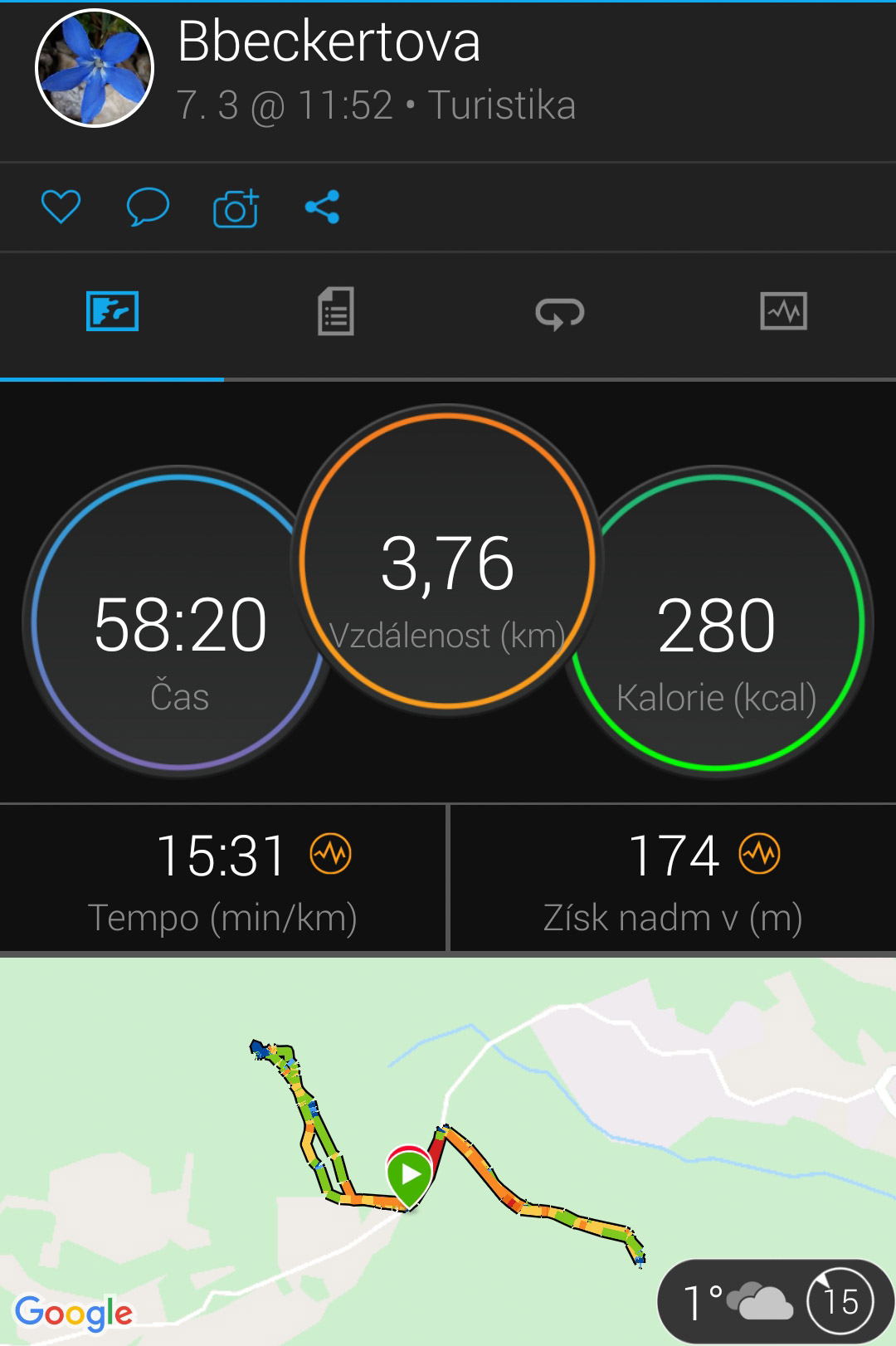This screenshot has width=896, height=1346.
Task: Open the weather details badge
Action: 775,1301
